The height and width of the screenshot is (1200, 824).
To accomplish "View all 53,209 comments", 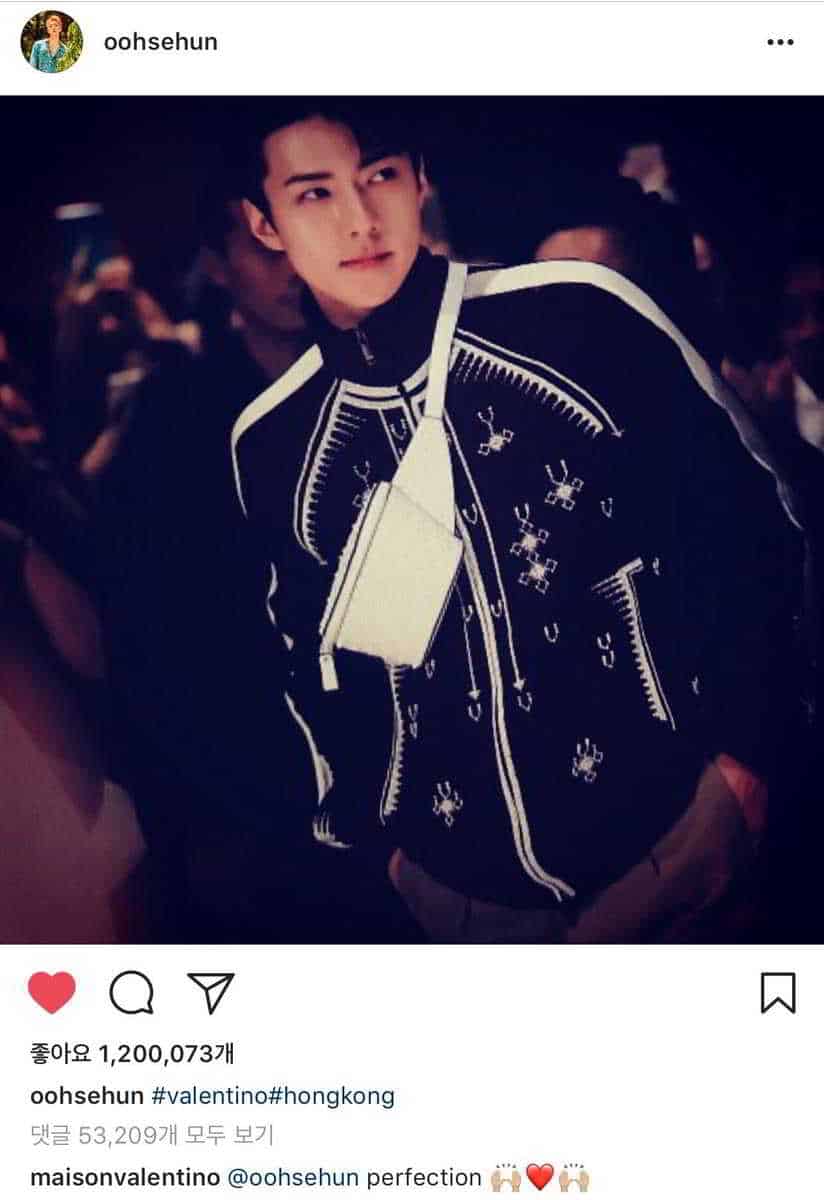I will click(152, 1135).
